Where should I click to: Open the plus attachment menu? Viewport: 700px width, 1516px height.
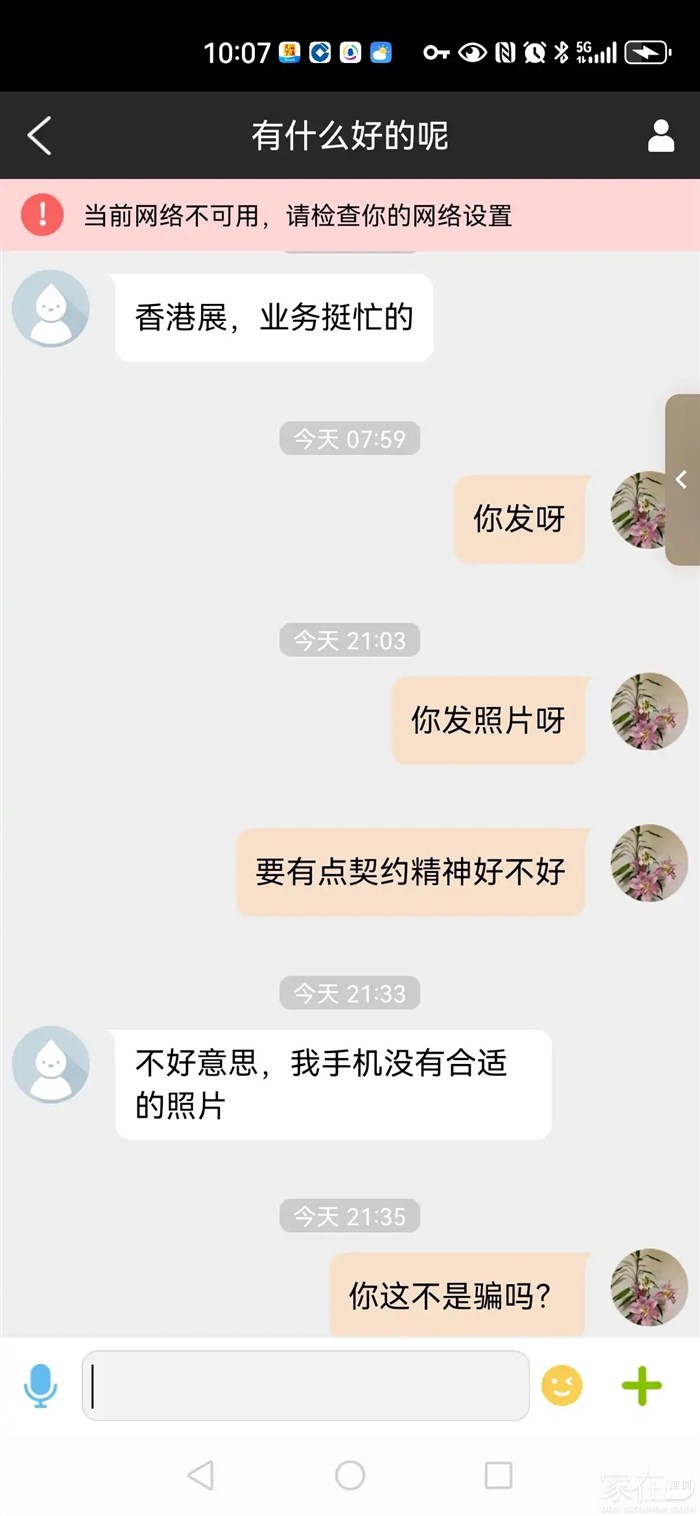[x=642, y=1386]
